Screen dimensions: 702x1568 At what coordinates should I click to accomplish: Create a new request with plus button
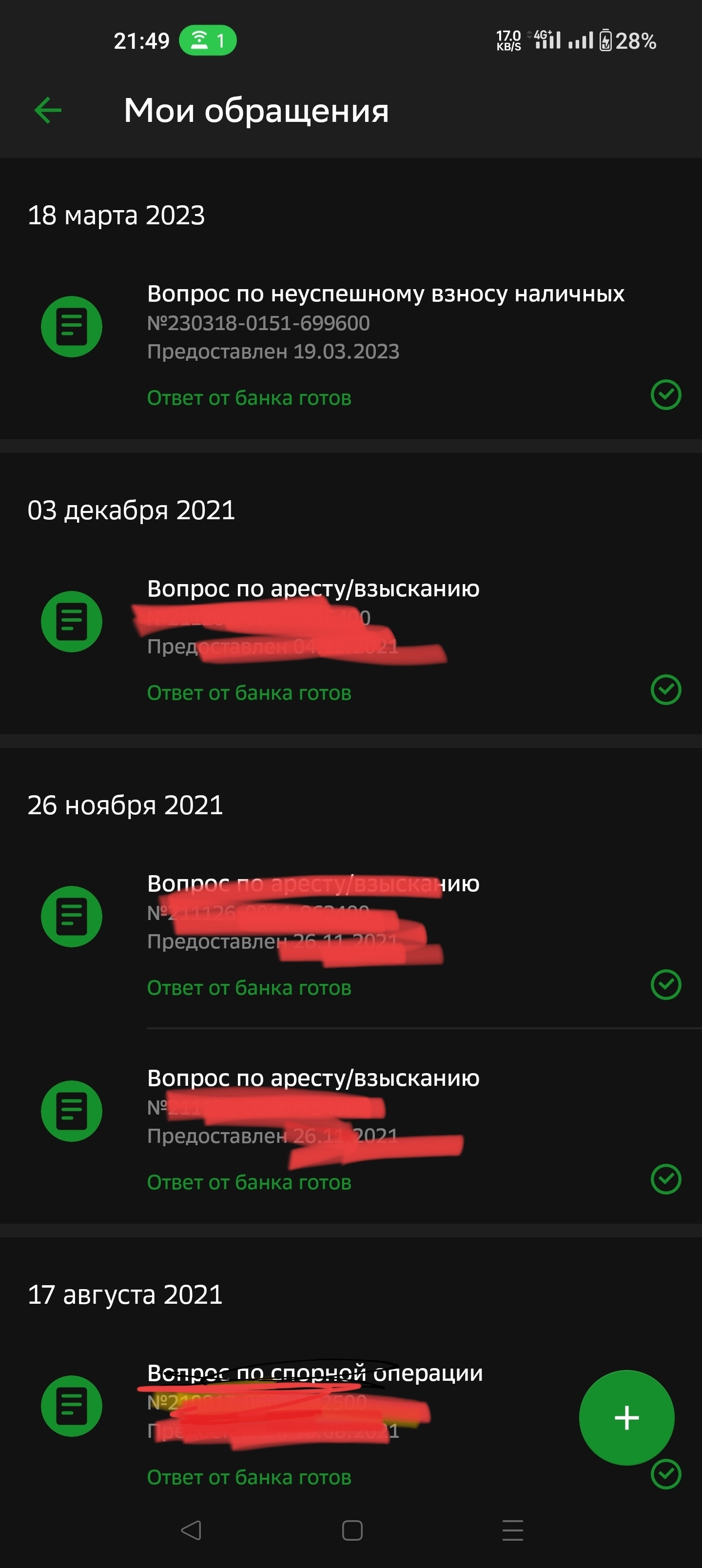(626, 1418)
